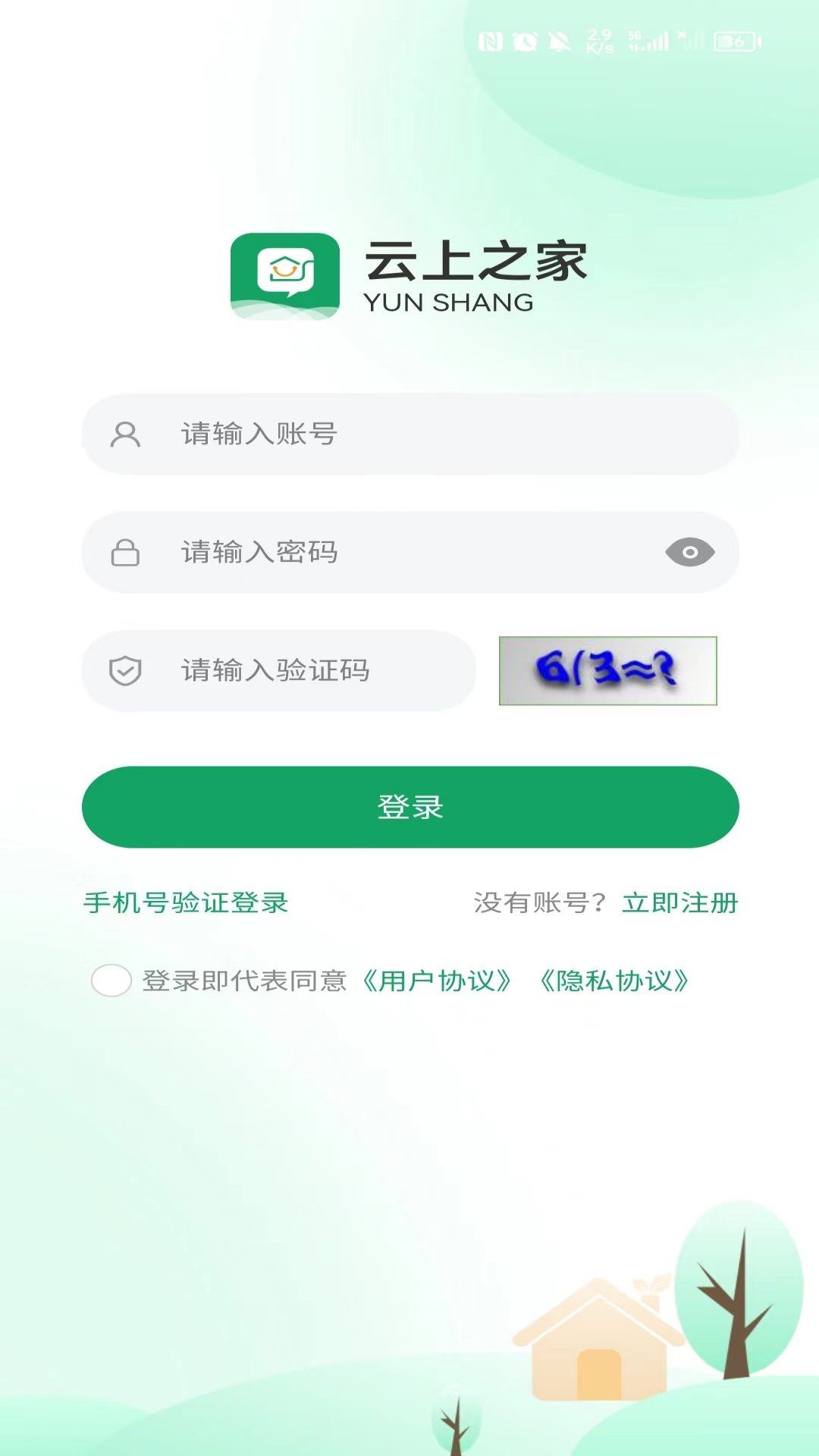
Task: Click the battery indicator in the status bar
Action: [x=733, y=43]
